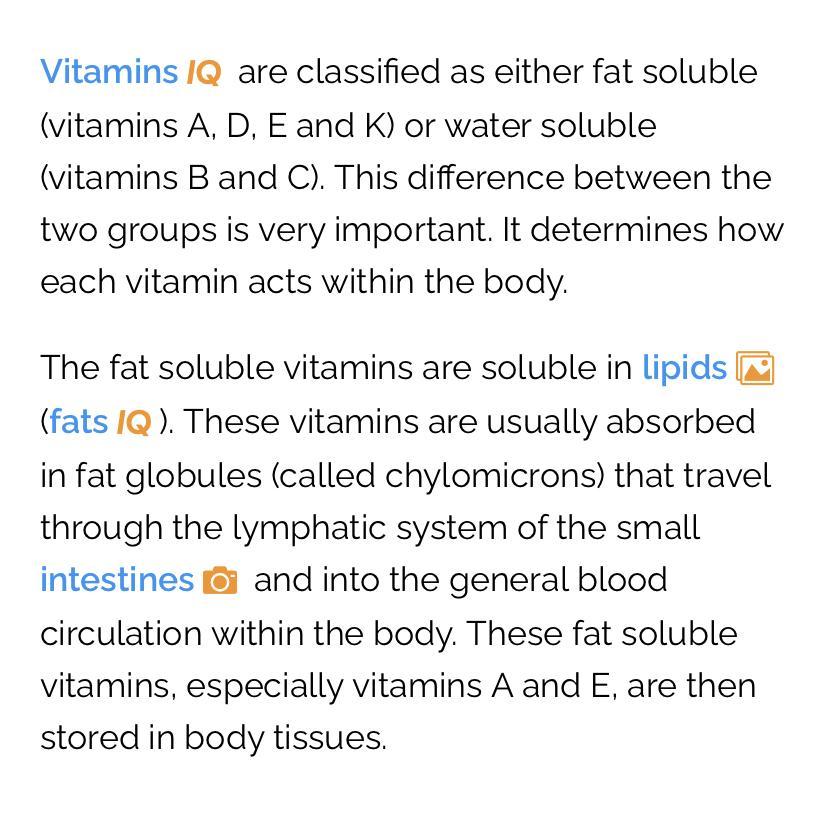View the camera icon next to intestines
828x829 pixels.
pos(220,581)
